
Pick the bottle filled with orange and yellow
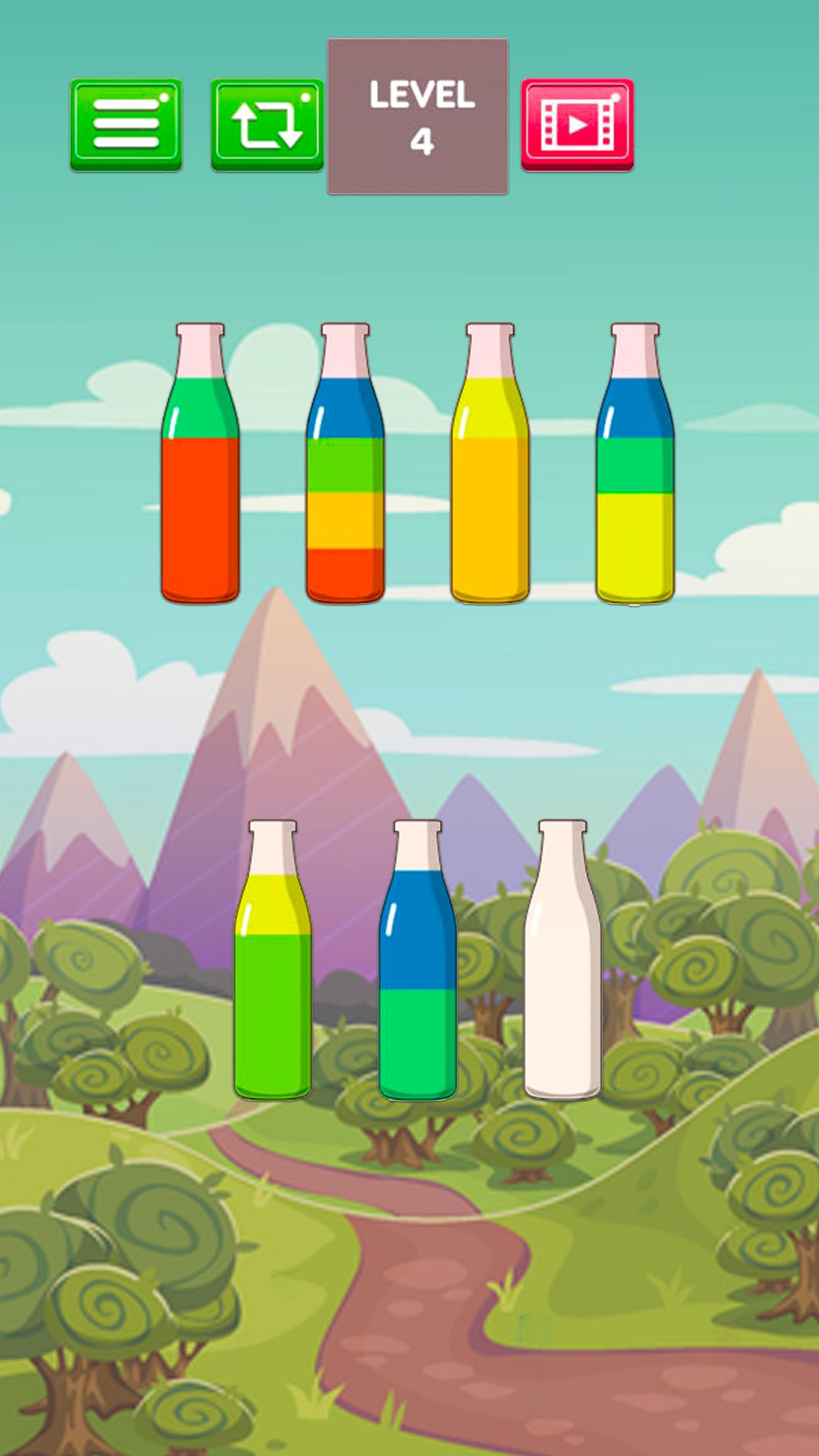pos(490,463)
